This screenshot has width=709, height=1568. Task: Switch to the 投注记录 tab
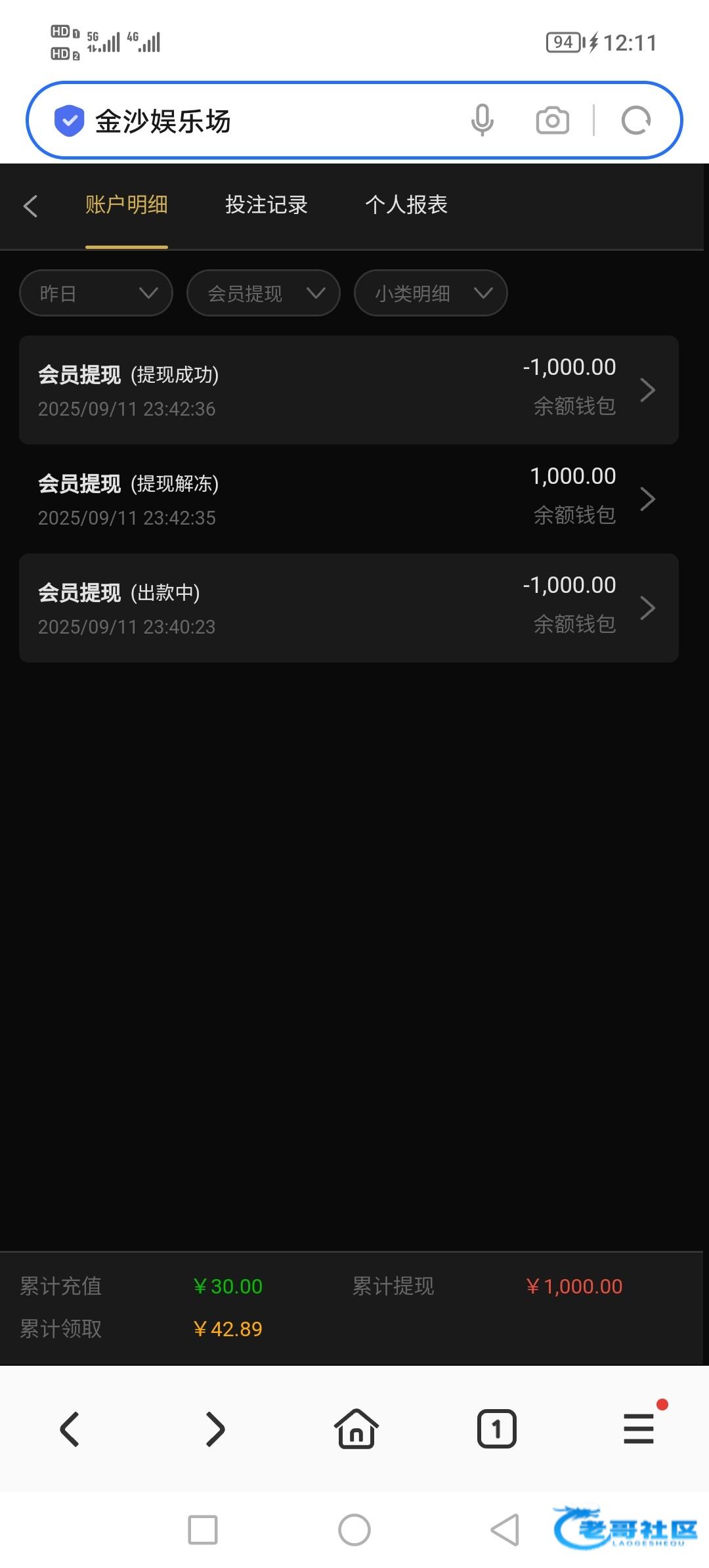coord(267,205)
